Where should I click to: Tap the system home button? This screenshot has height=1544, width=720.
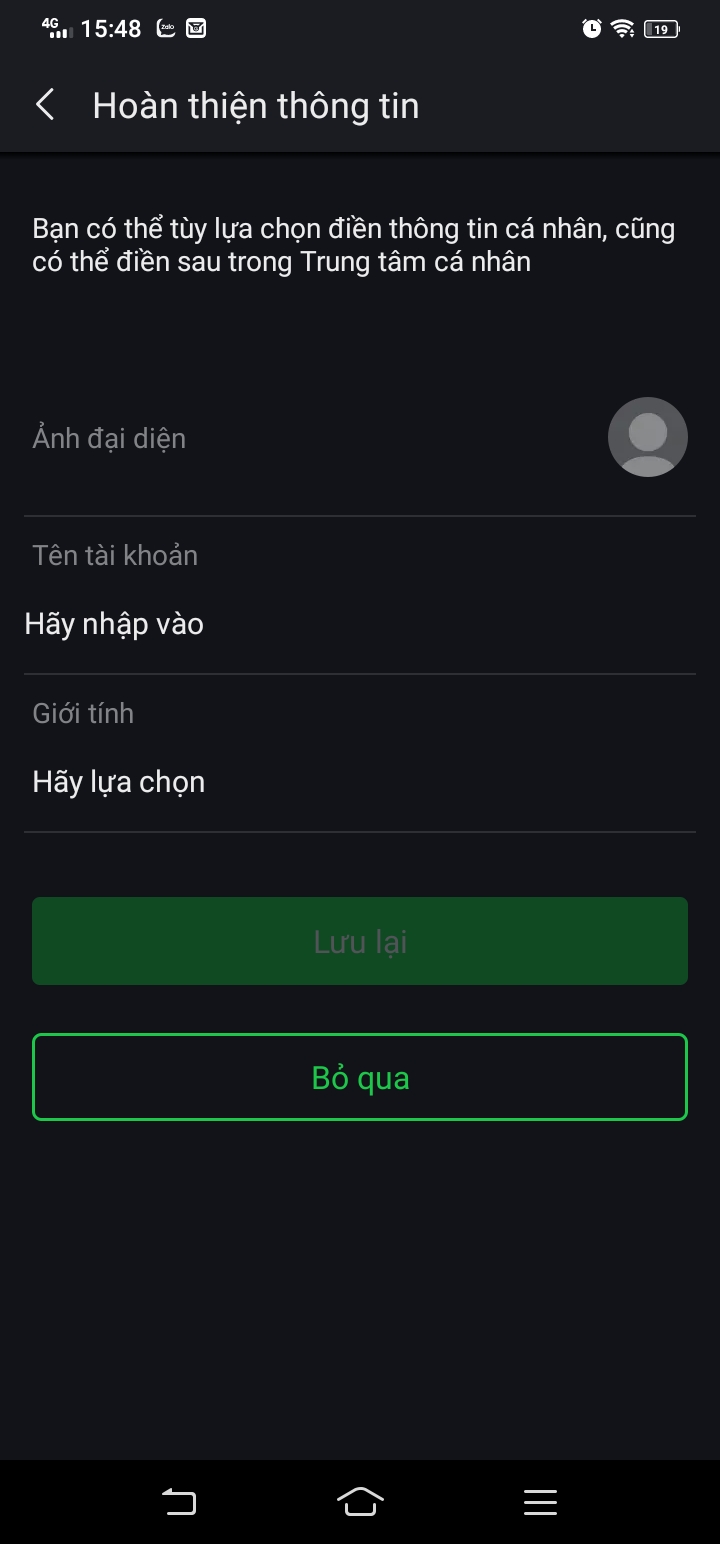coord(360,1501)
